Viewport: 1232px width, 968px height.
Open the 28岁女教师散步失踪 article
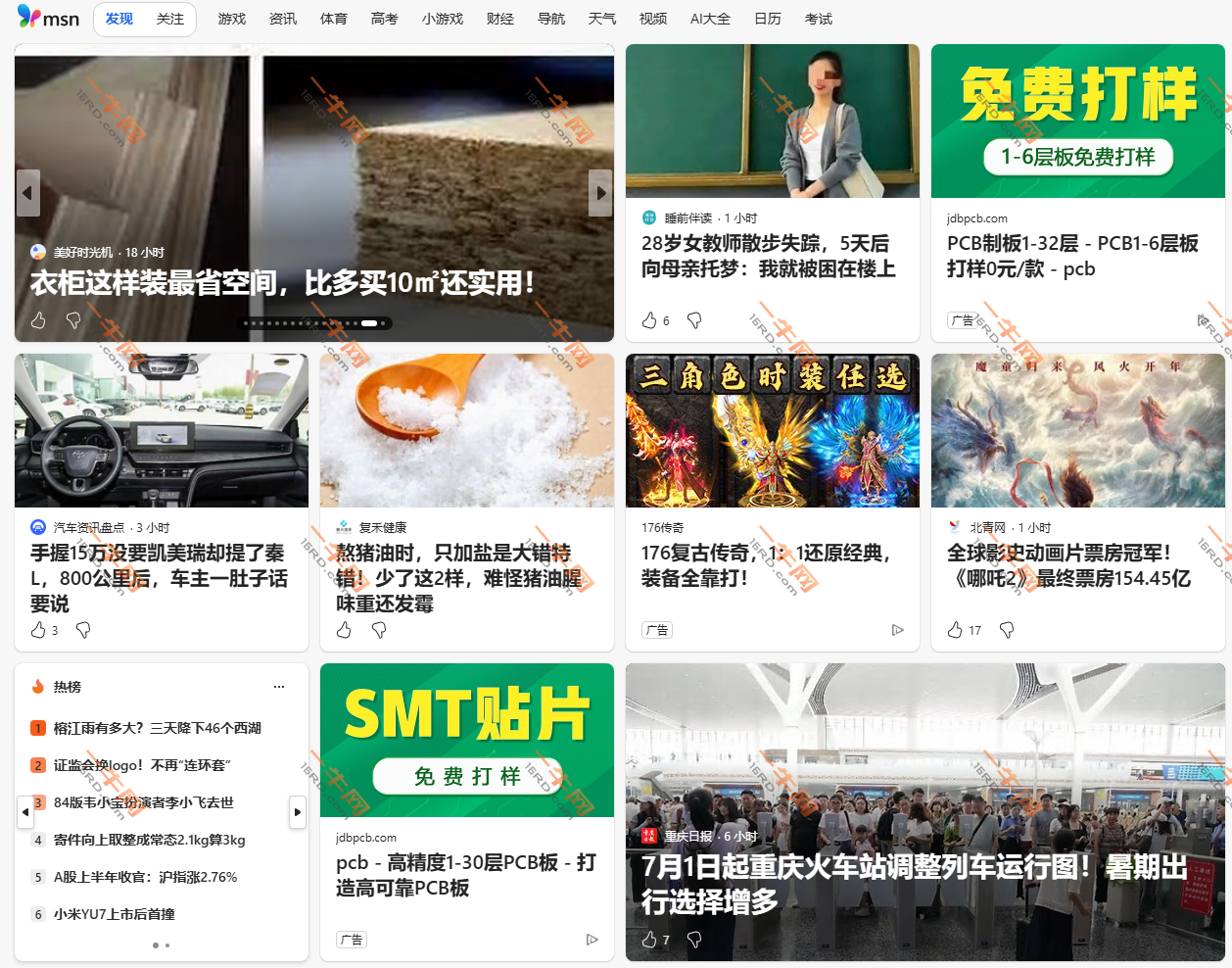(768, 256)
